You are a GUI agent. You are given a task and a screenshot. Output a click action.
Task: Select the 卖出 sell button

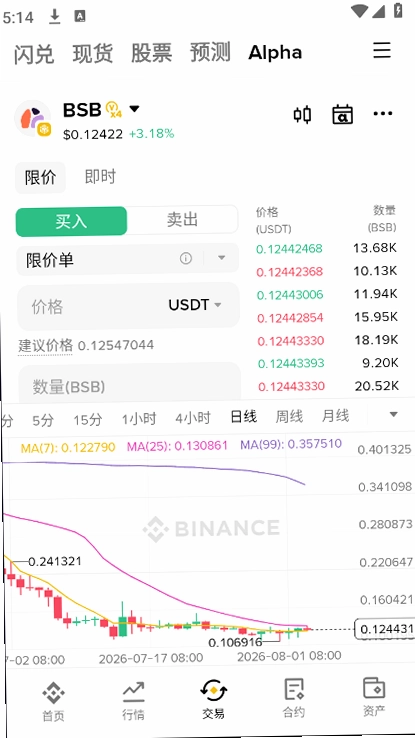point(183,220)
